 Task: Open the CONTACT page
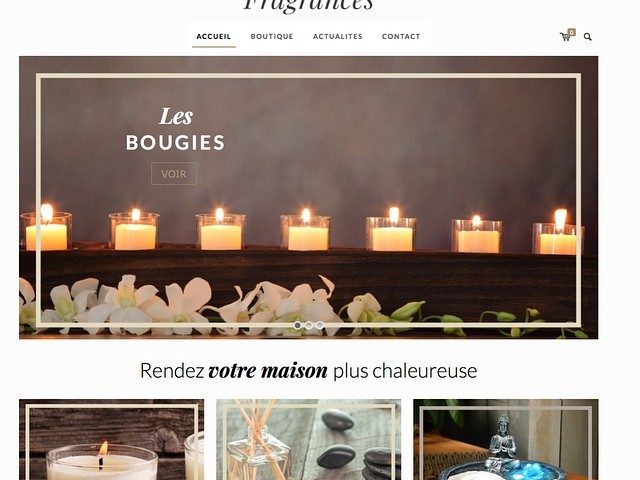click(x=401, y=37)
